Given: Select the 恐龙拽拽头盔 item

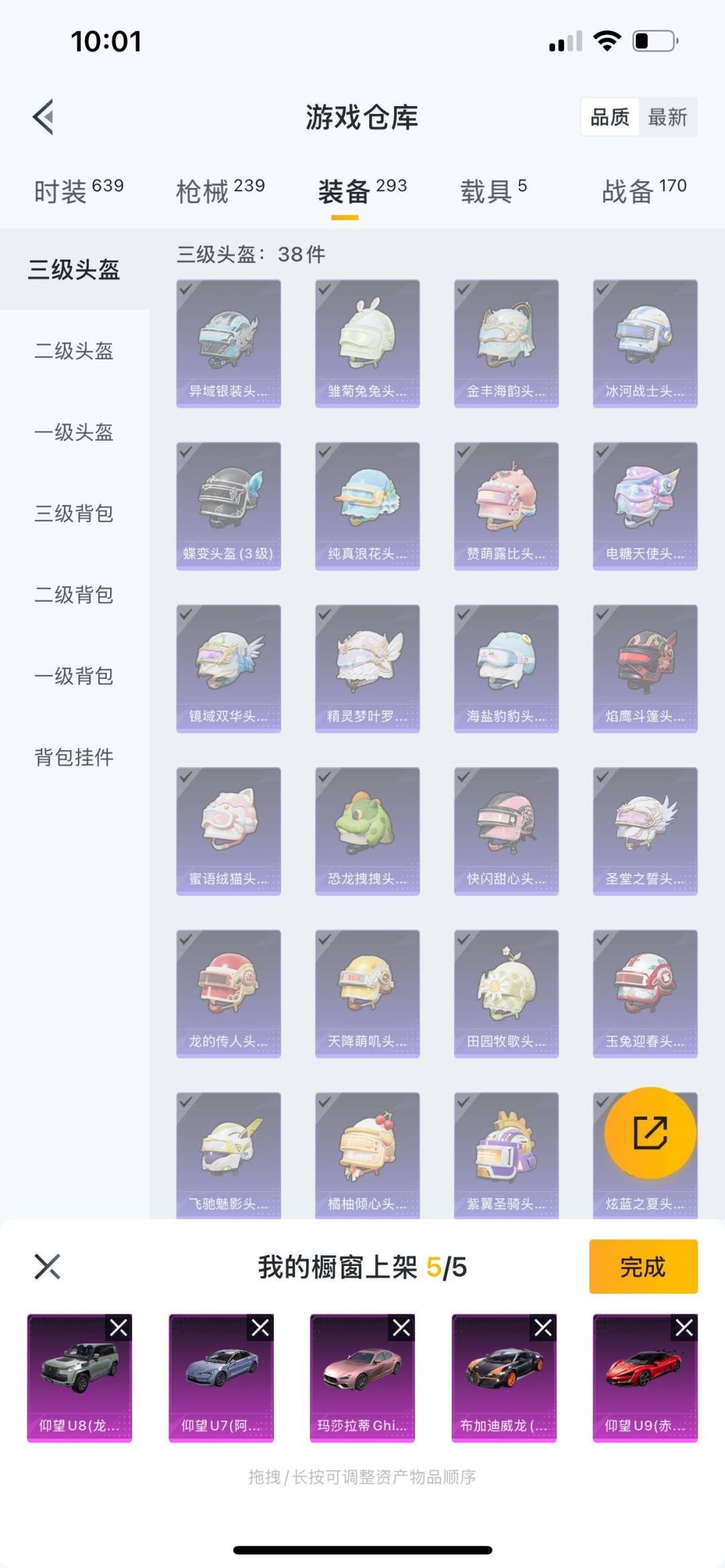Looking at the screenshot, I should pos(367,831).
